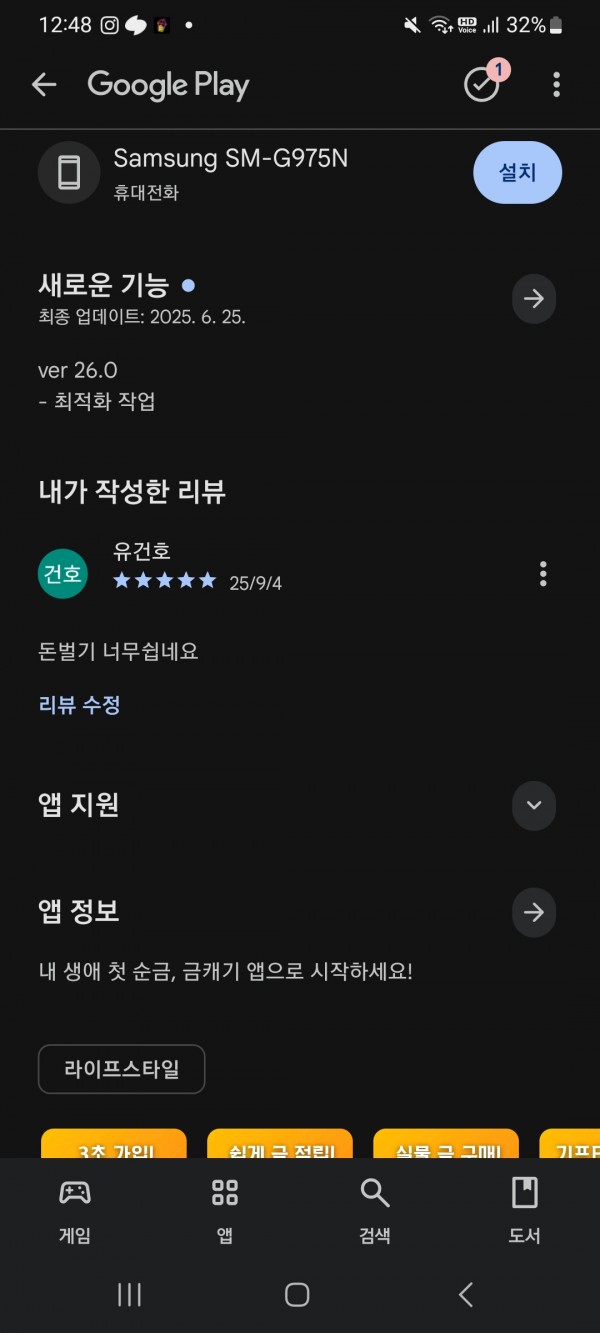Open the 3초 가입 screenshot
The width and height of the screenshot is (600, 1333).
click(x=114, y=1144)
